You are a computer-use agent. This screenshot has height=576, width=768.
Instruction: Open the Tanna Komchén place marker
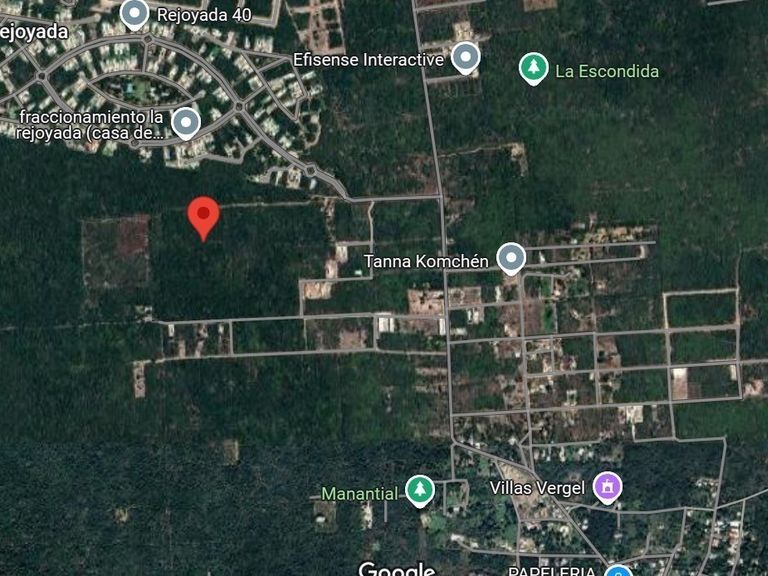click(511, 258)
